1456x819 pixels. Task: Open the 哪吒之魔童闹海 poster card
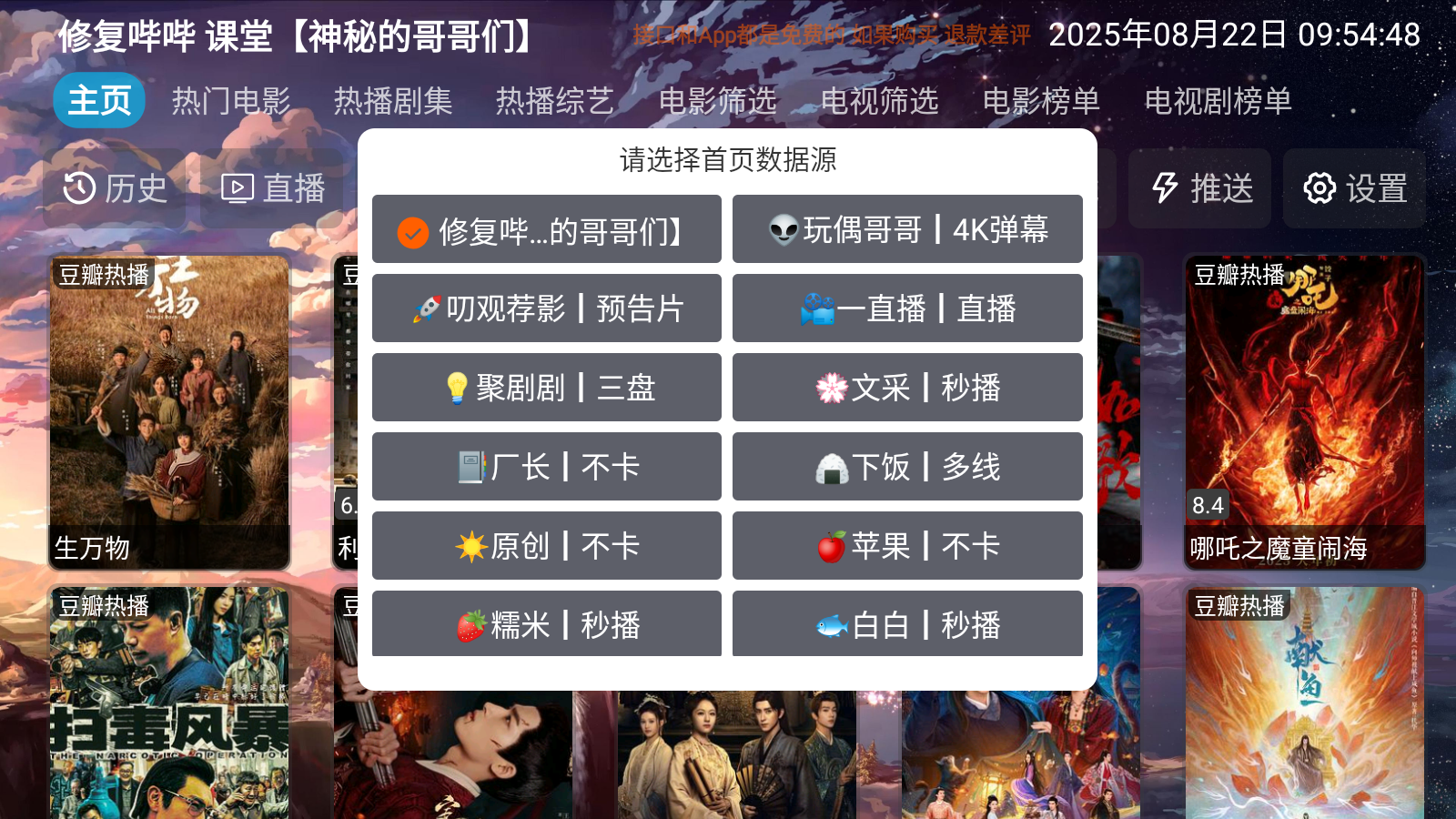coord(1304,411)
